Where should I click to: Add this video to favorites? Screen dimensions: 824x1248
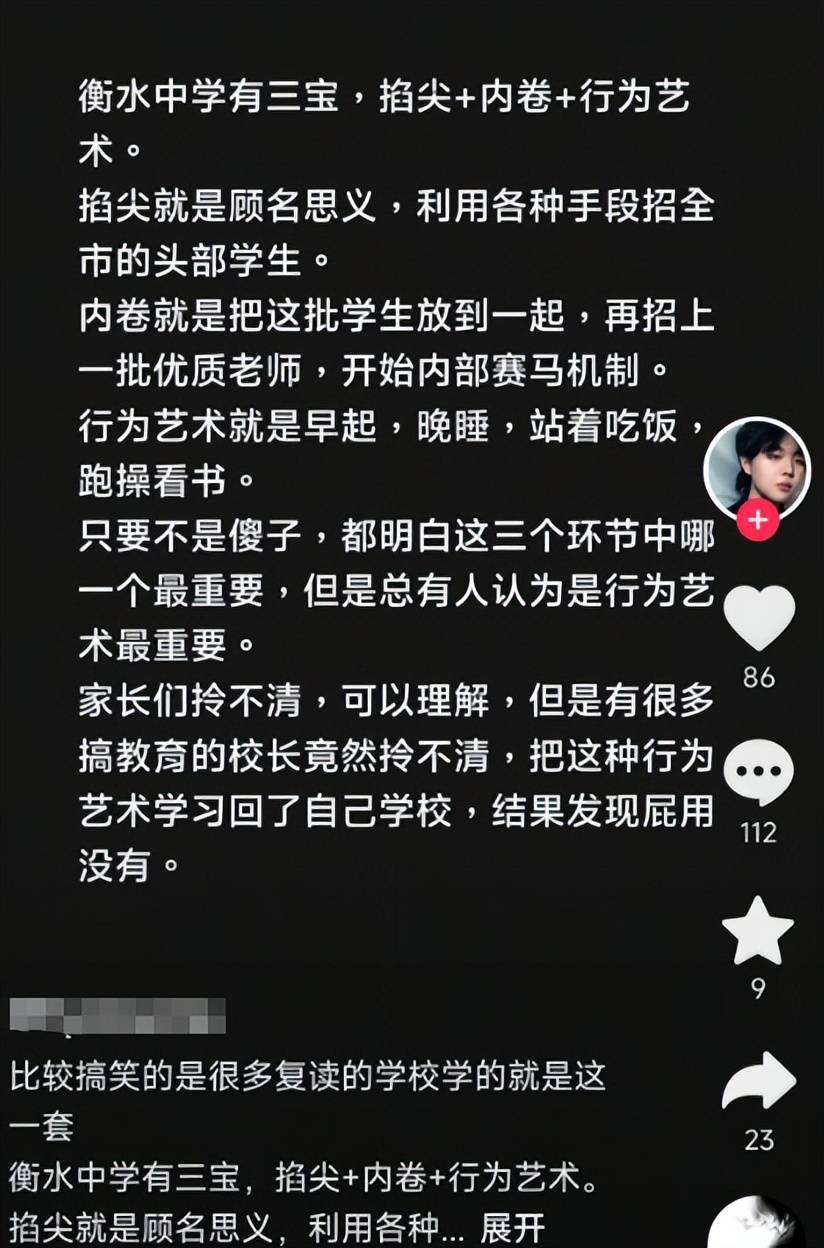pyautogui.click(x=758, y=930)
